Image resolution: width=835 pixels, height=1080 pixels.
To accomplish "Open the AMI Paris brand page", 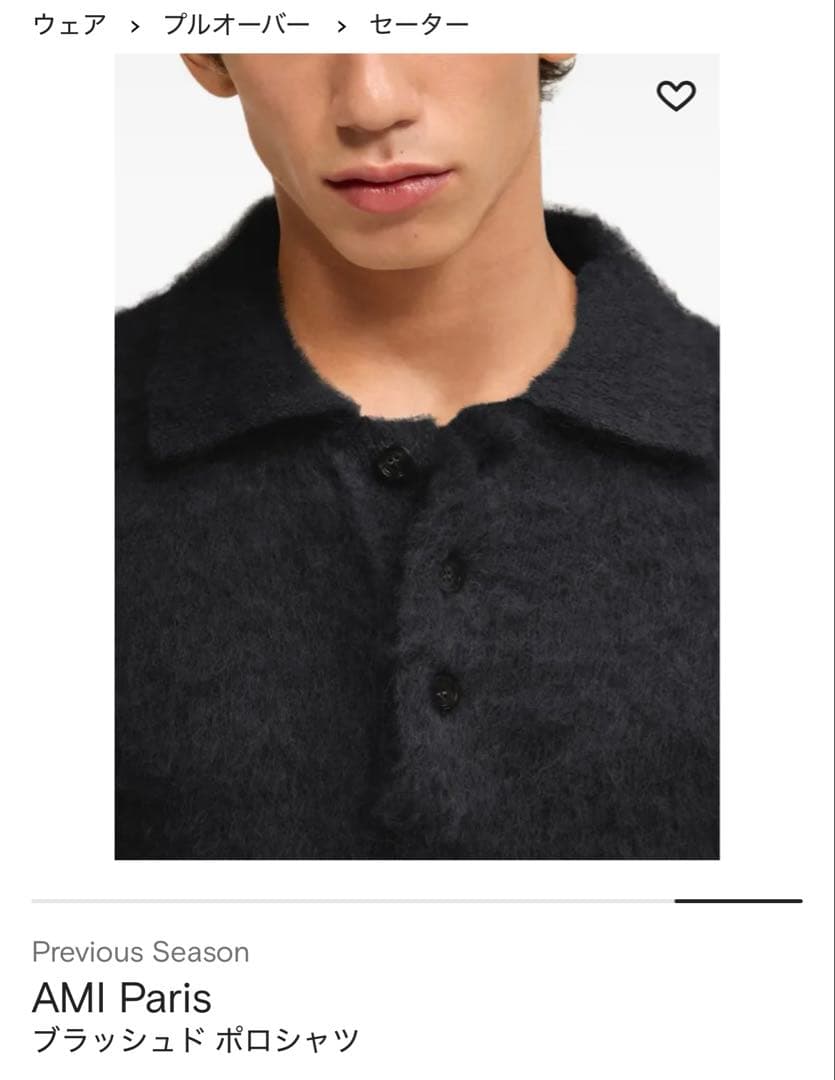I will coord(122,997).
